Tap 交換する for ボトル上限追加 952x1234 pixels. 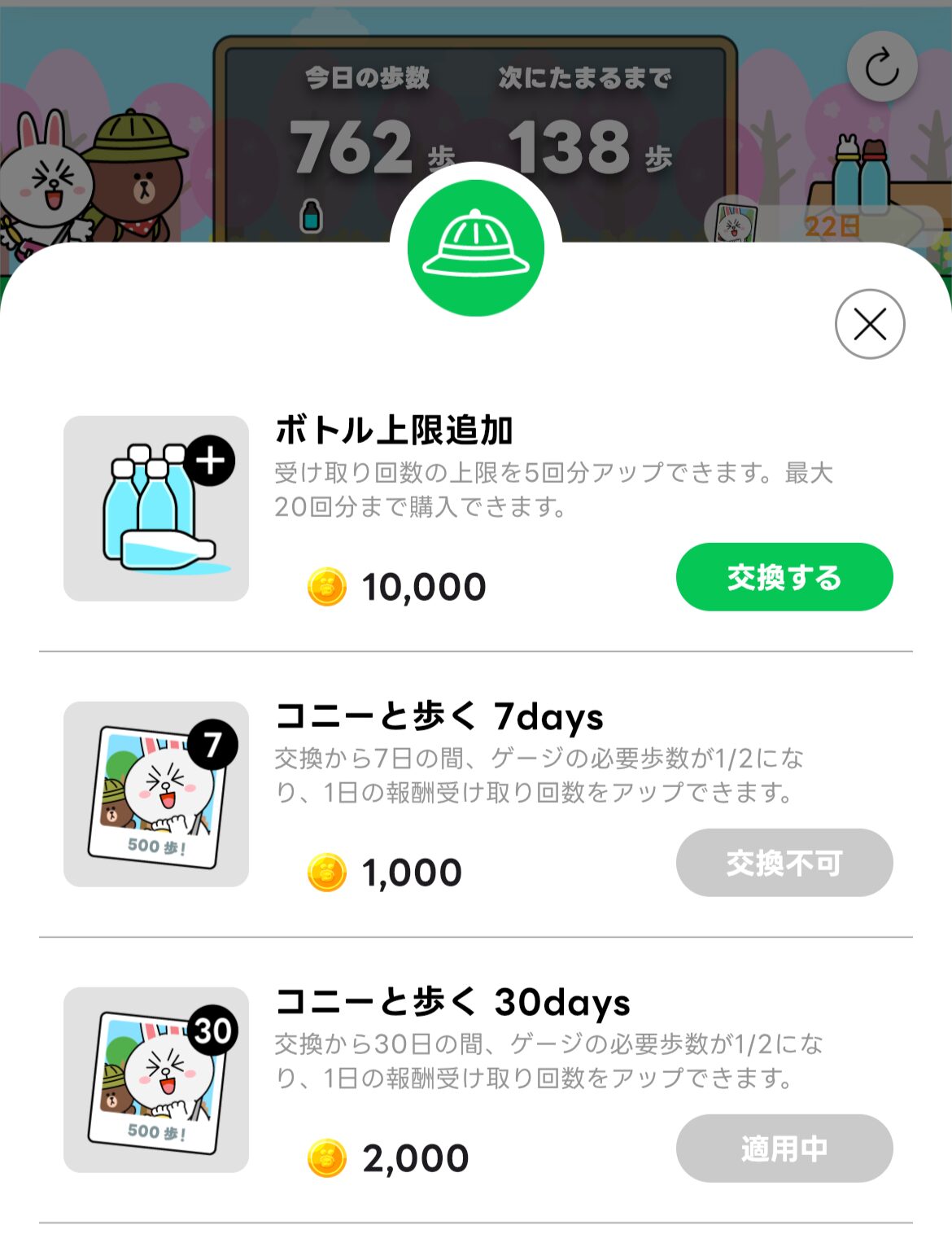tap(784, 577)
